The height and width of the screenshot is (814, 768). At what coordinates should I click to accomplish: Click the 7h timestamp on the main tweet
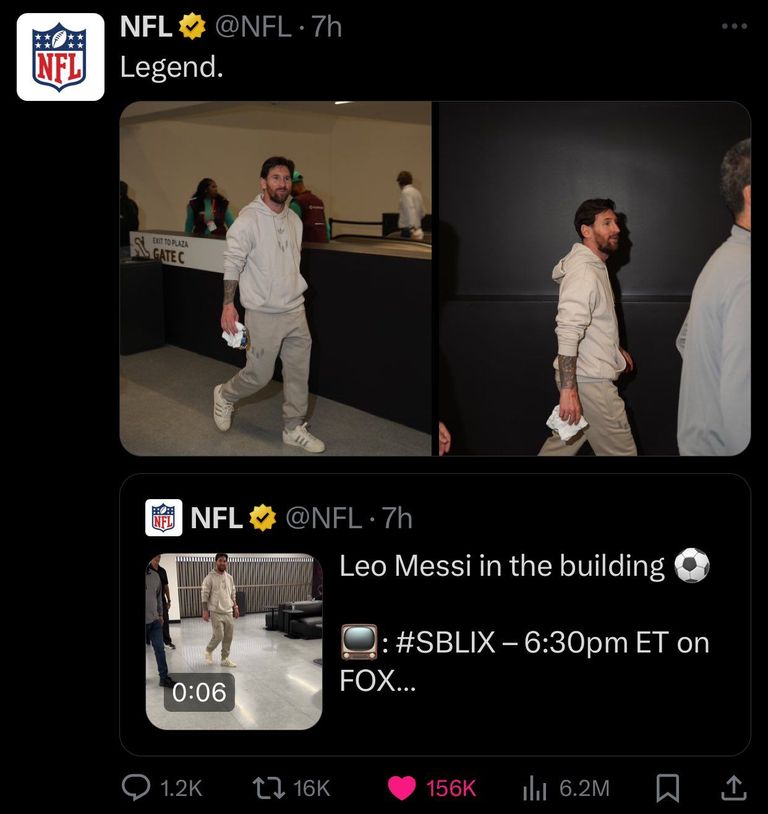pos(328,27)
